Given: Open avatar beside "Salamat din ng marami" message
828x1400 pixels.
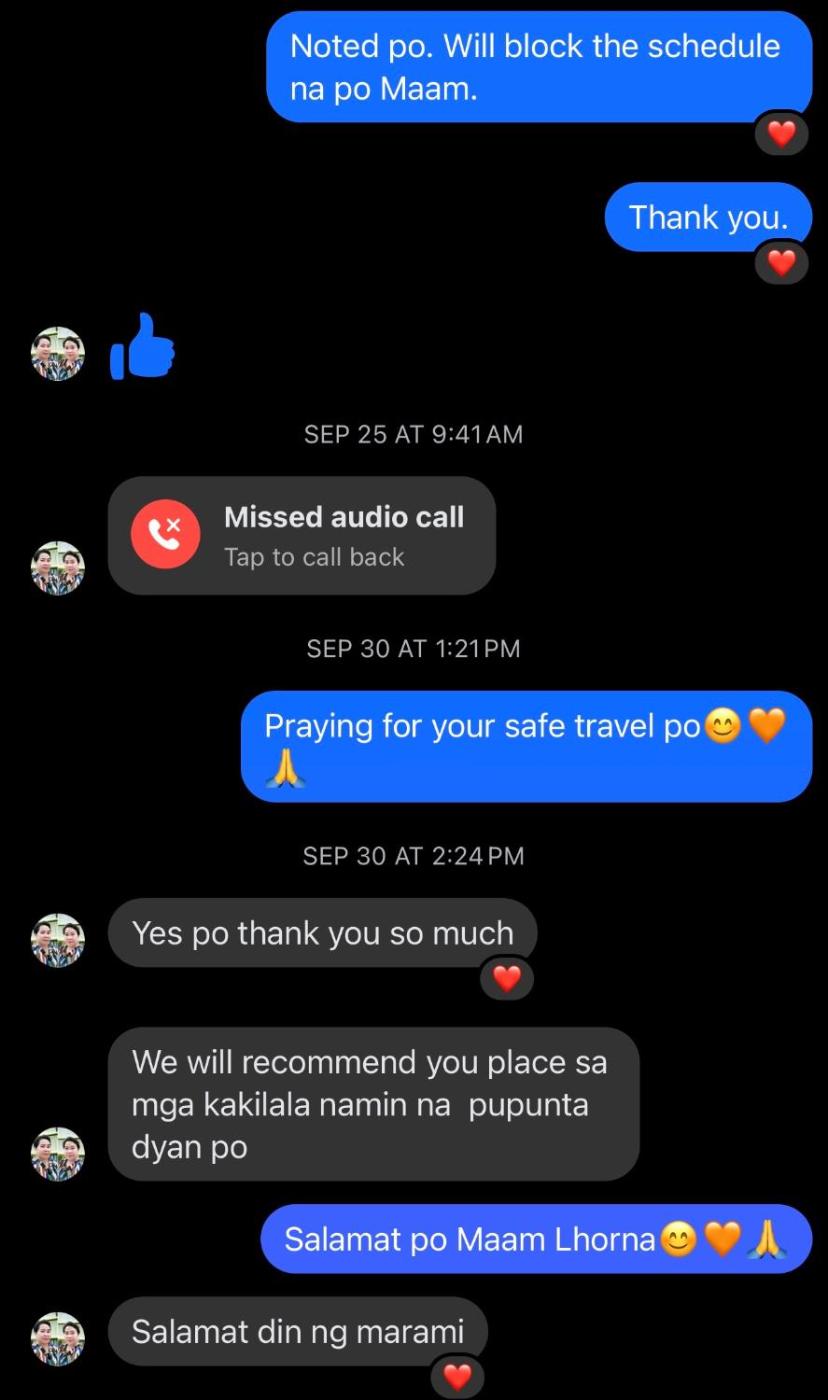Looking at the screenshot, I should click(57, 1340).
